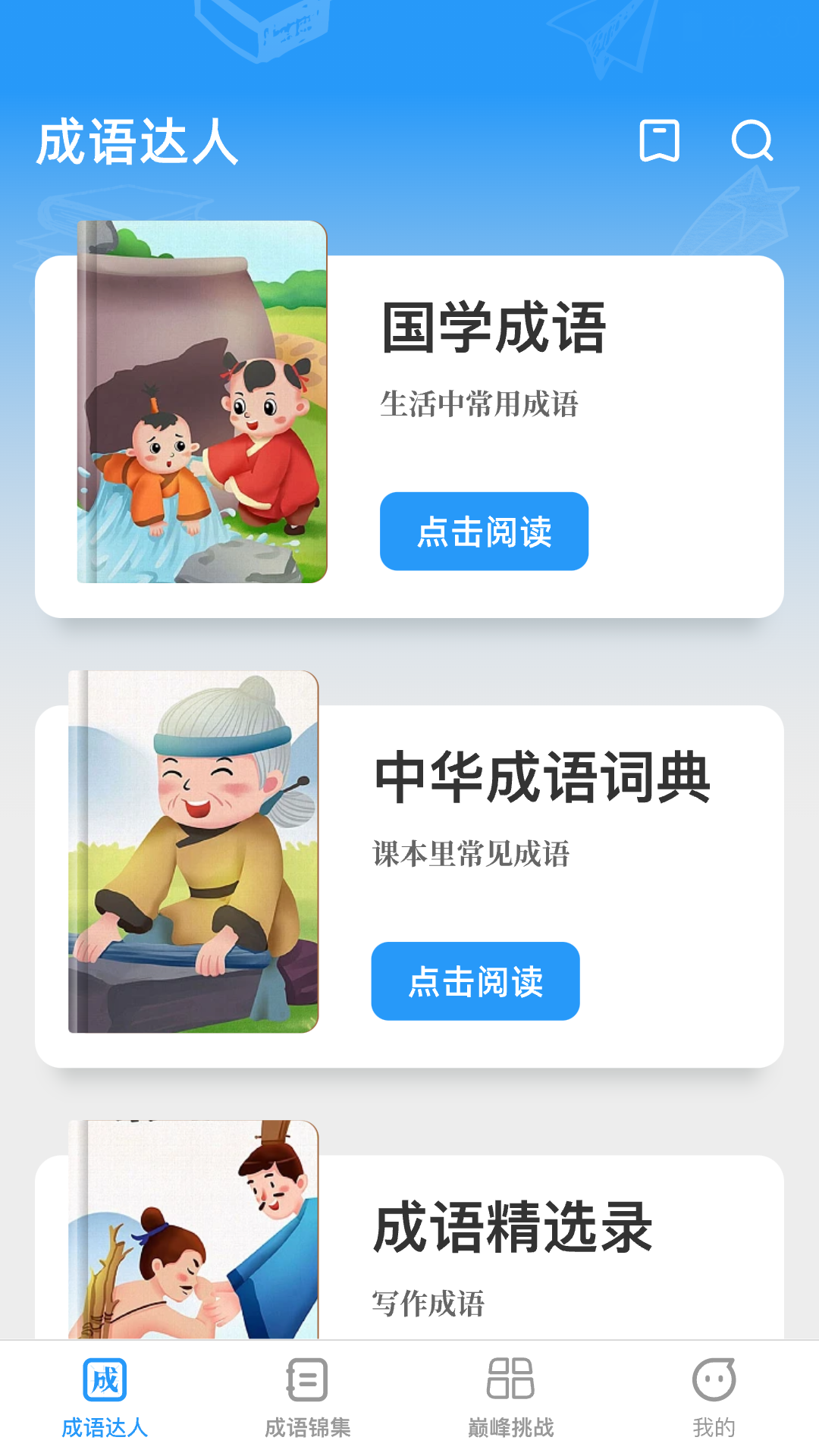The width and height of the screenshot is (819, 1456).
Task: Open the 中华成语词典 book cover
Action: (193, 852)
